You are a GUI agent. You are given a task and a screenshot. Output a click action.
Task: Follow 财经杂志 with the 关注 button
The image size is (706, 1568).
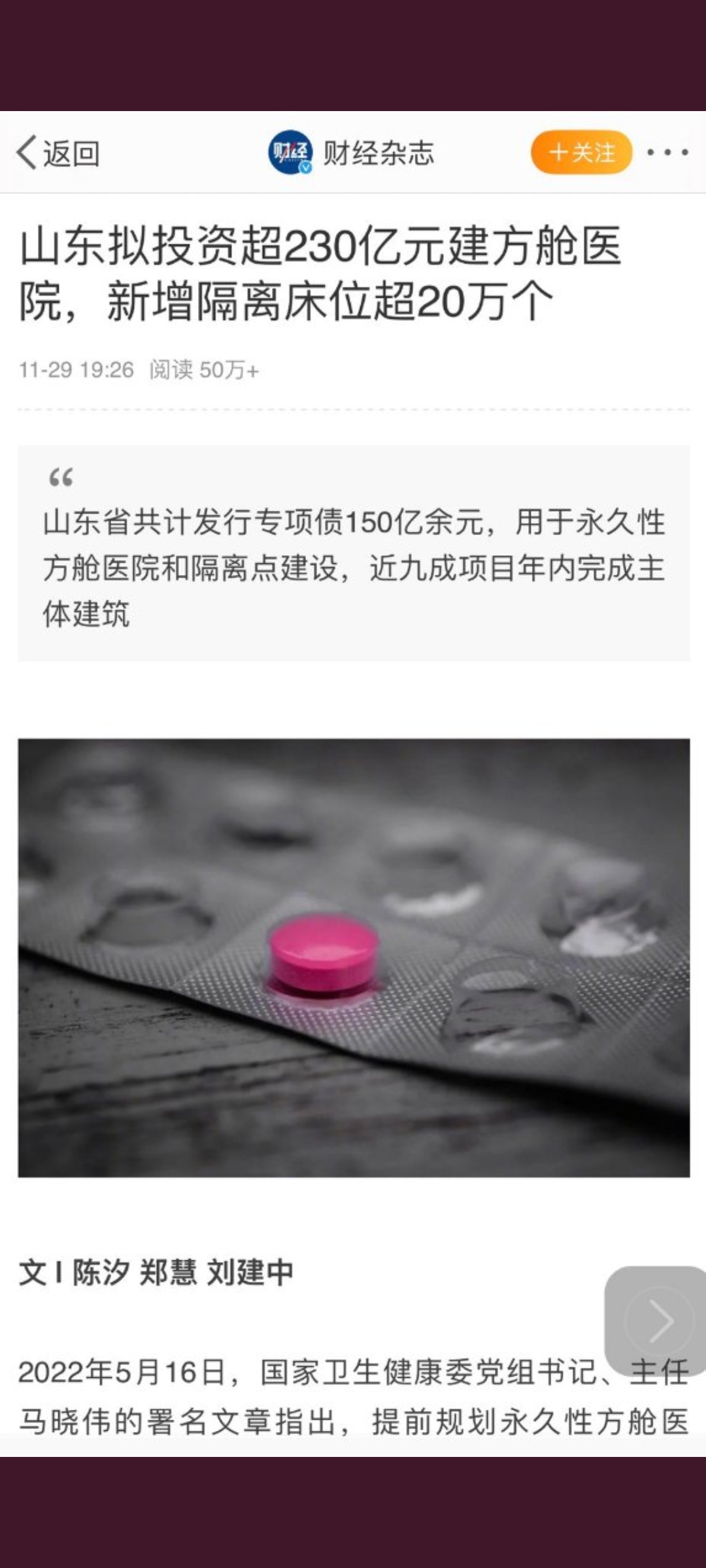[581, 152]
